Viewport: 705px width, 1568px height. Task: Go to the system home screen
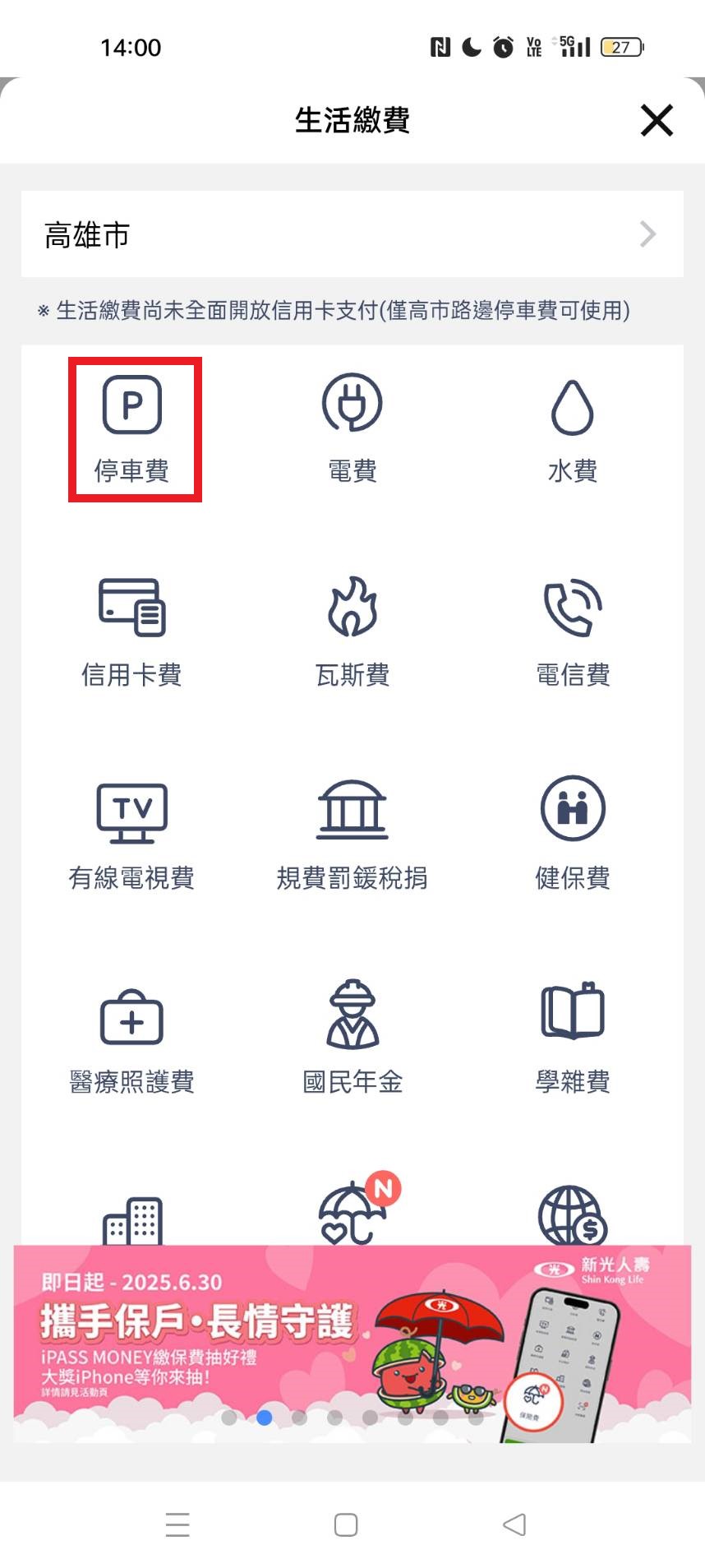[x=346, y=1524]
